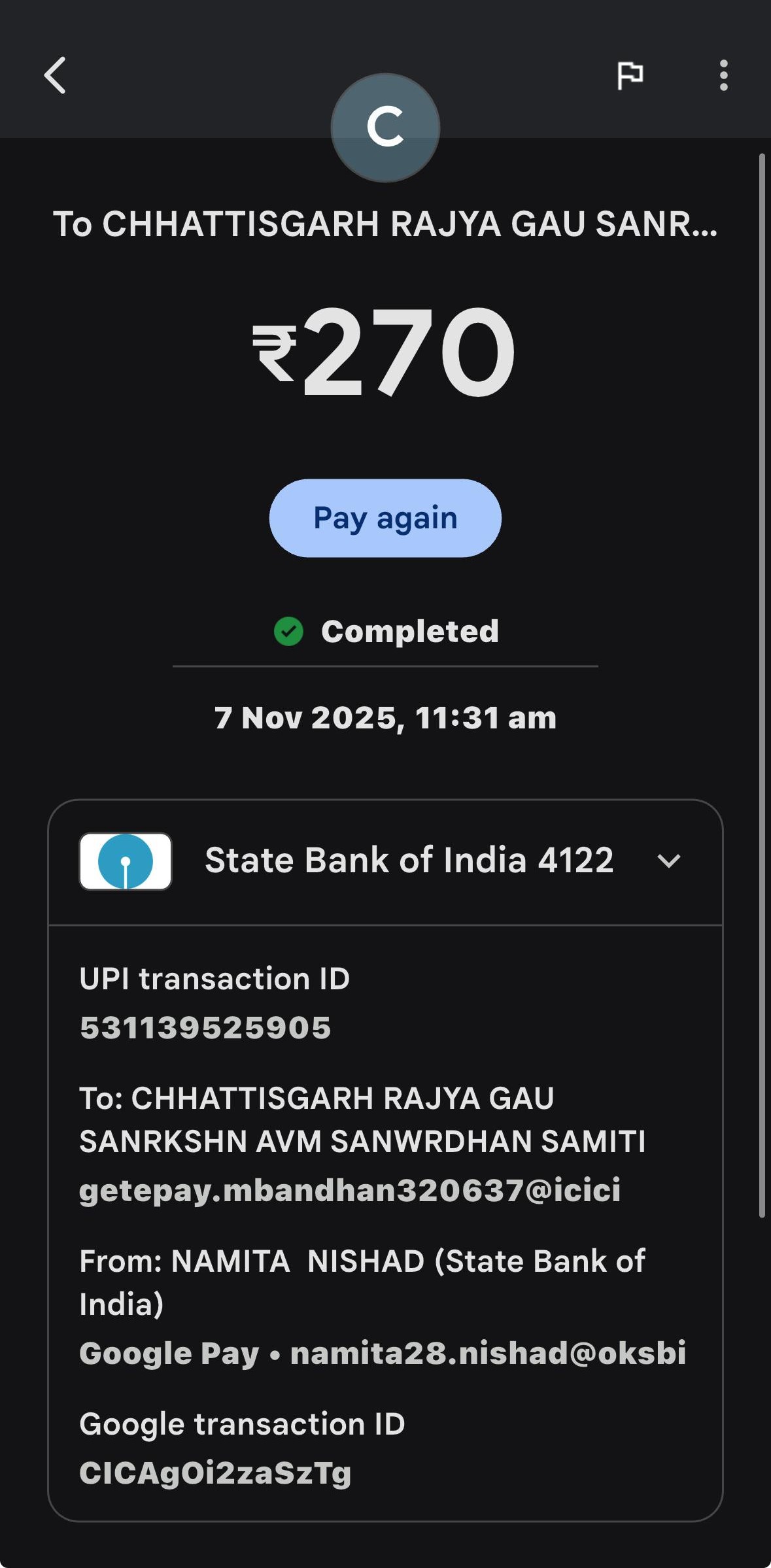Open the recipient's round C avatar
771x1568 pixels.
coord(385,128)
